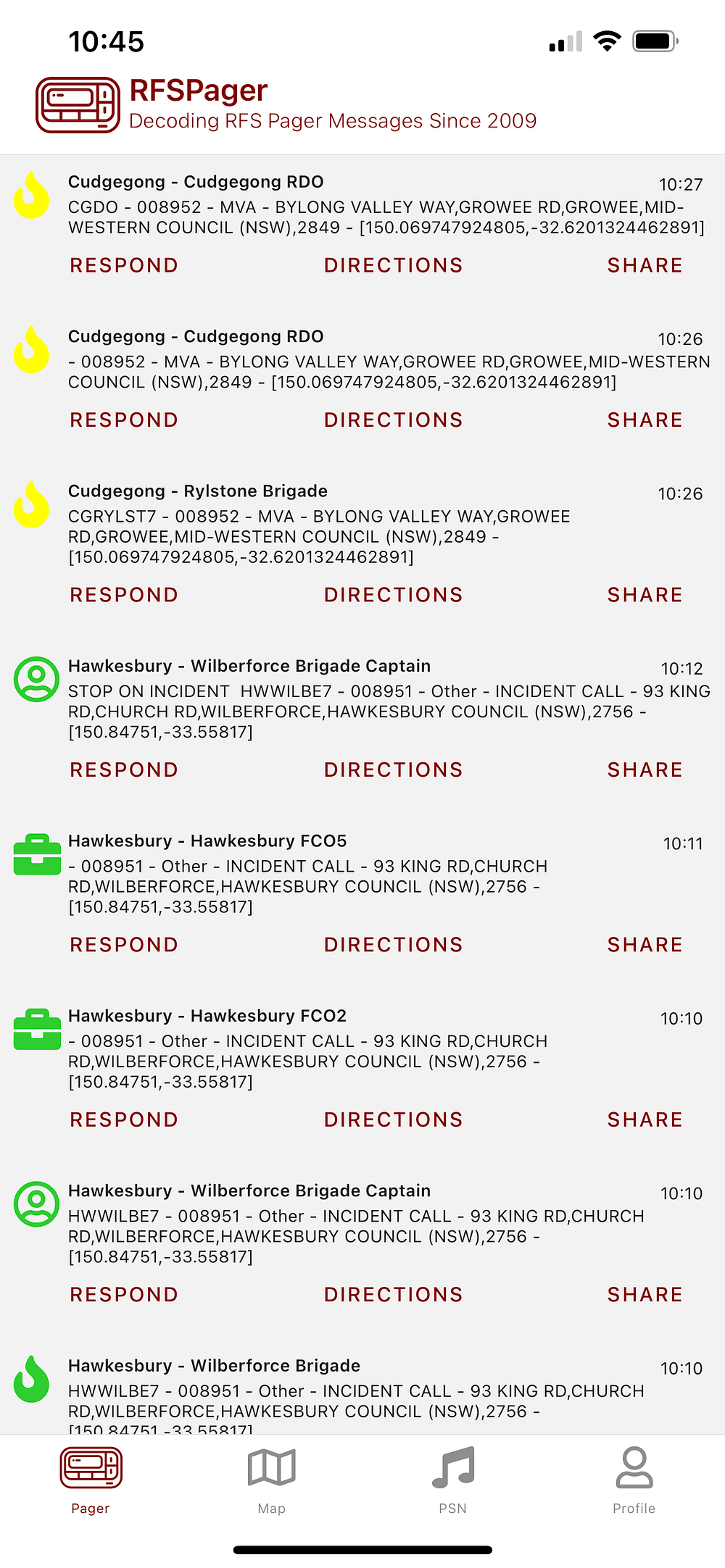
Task: Switch to the Map tab
Action: 271,1480
